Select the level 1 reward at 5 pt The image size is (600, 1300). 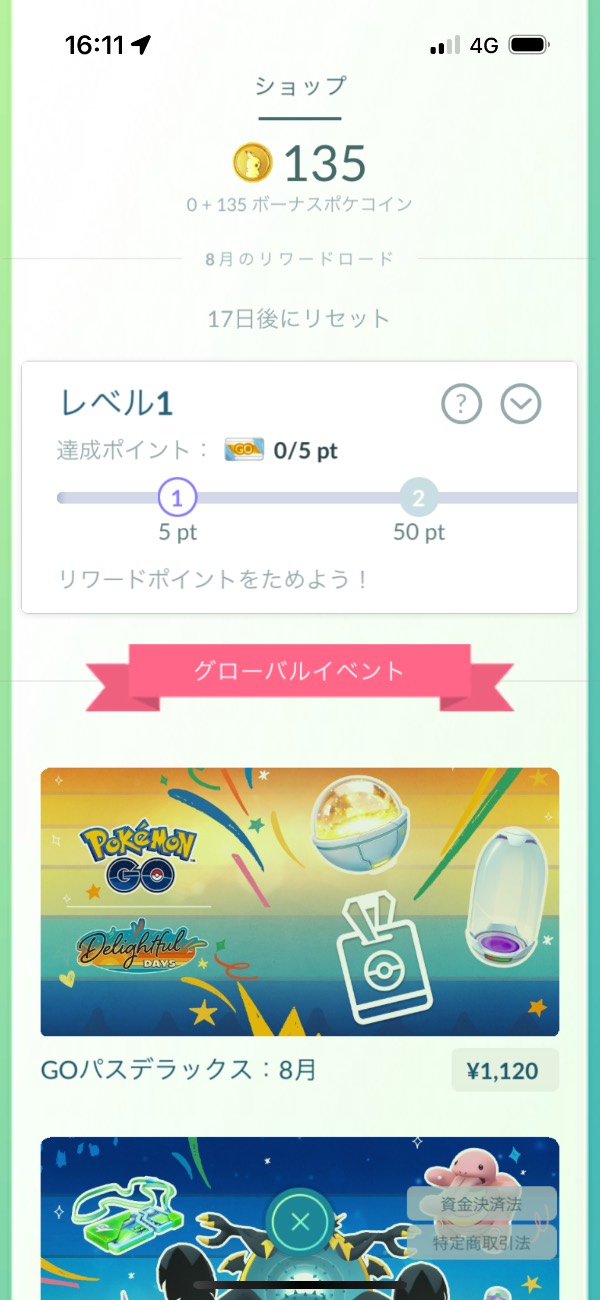tap(178, 497)
